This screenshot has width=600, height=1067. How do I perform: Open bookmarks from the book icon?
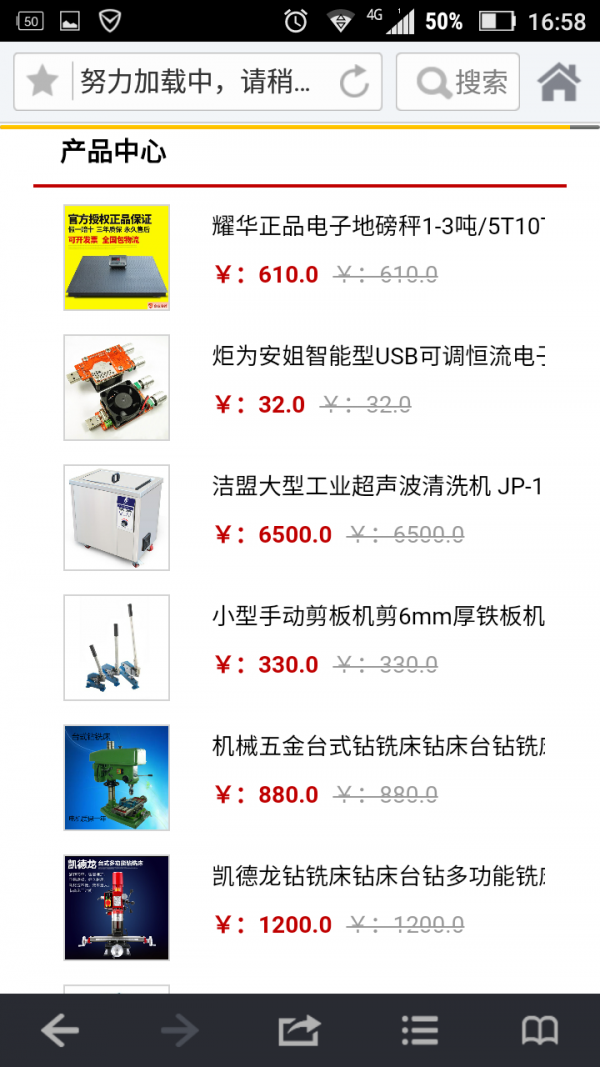540,1030
